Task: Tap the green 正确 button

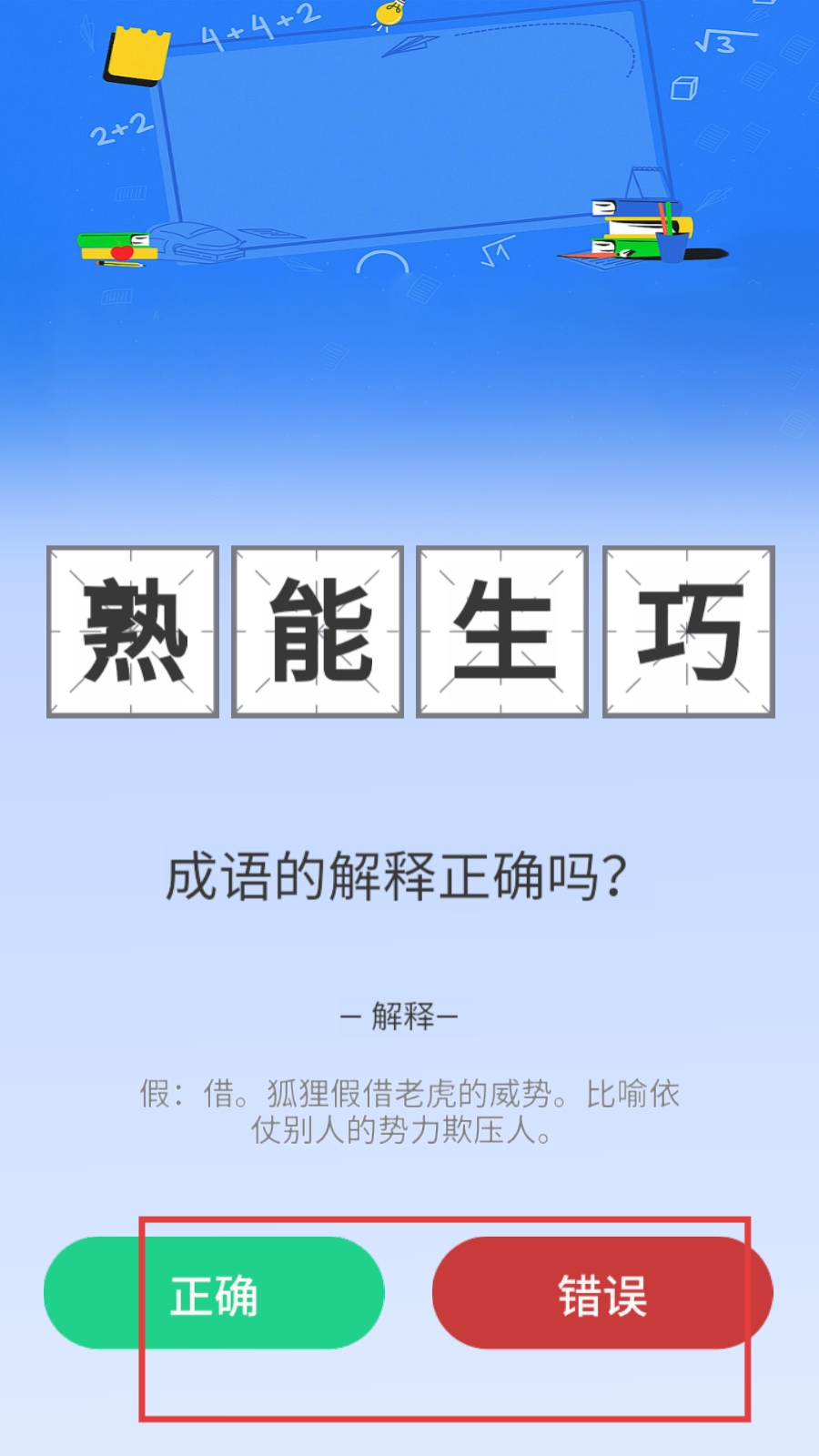Action: pos(214,1293)
